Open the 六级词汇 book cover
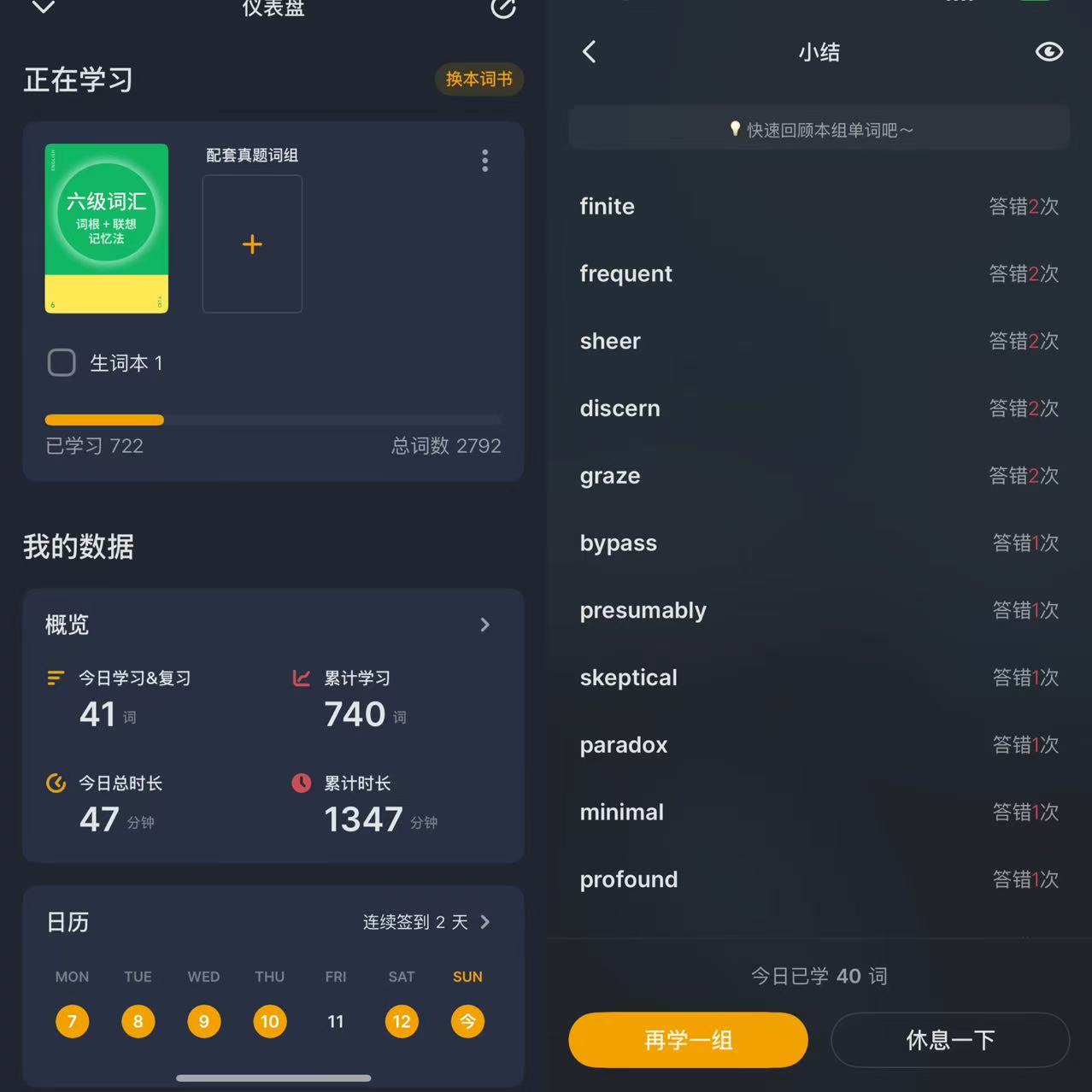This screenshot has width=1092, height=1092. (107, 228)
